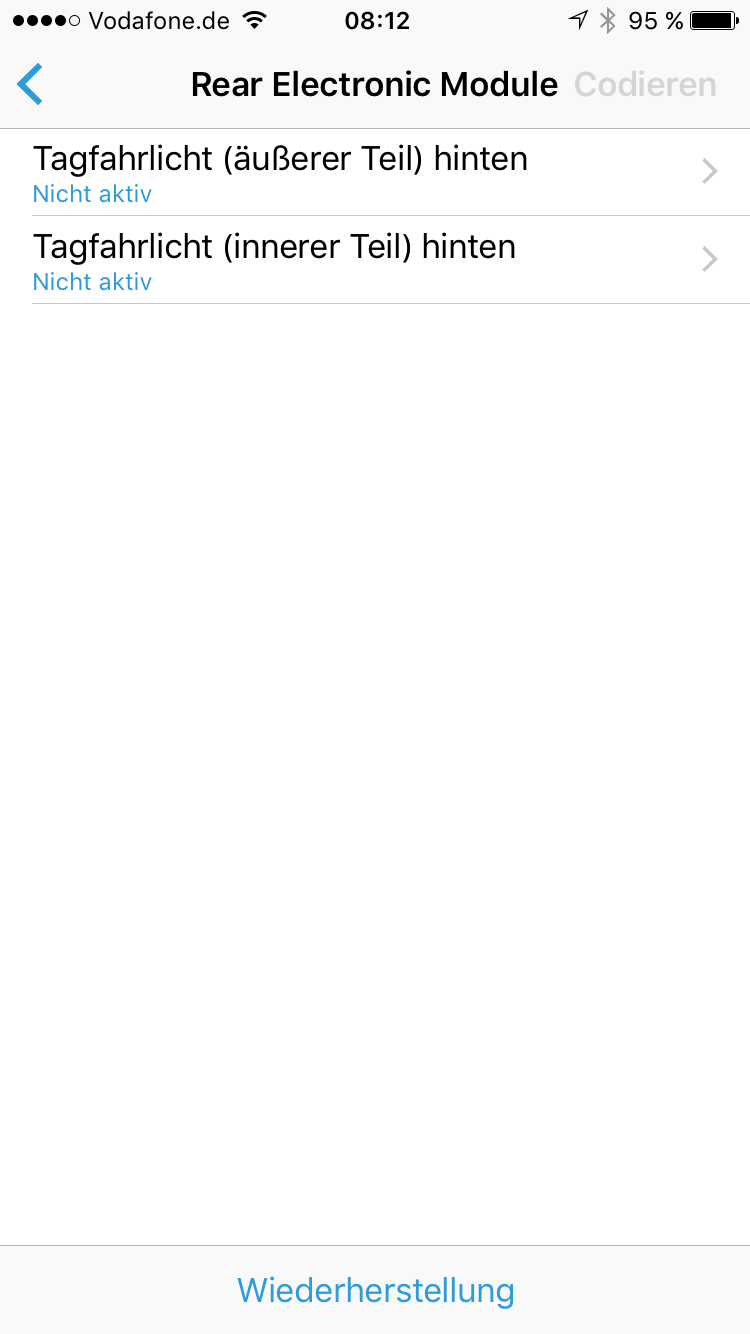Viewport: 750px width, 1334px height.
Task: Open Tagfahrlicht (innerer Teil) hinten setting
Action: pyautogui.click(x=375, y=260)
